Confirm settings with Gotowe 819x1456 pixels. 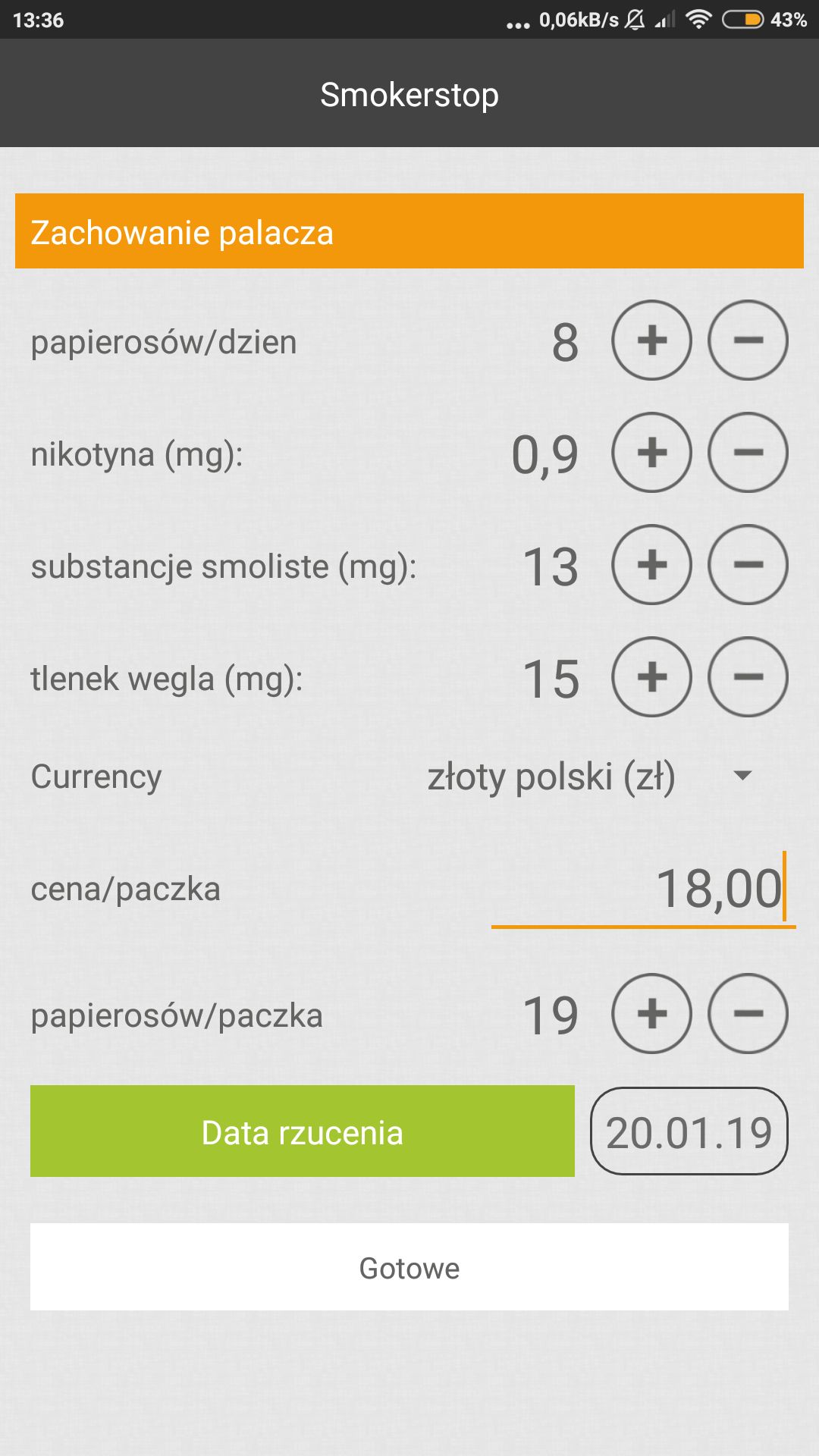[409, 1267]
